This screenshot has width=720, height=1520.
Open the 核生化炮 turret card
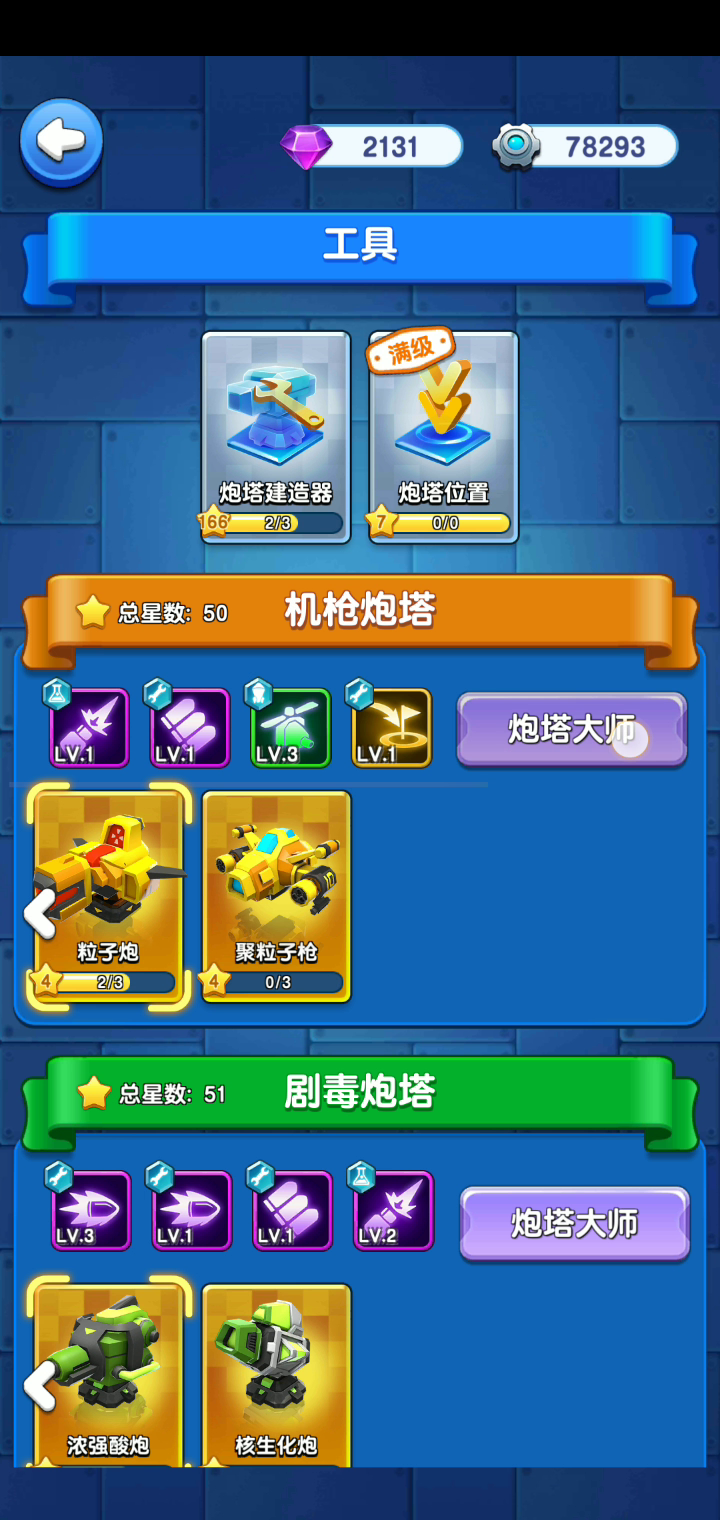(x=277, y=1376)
